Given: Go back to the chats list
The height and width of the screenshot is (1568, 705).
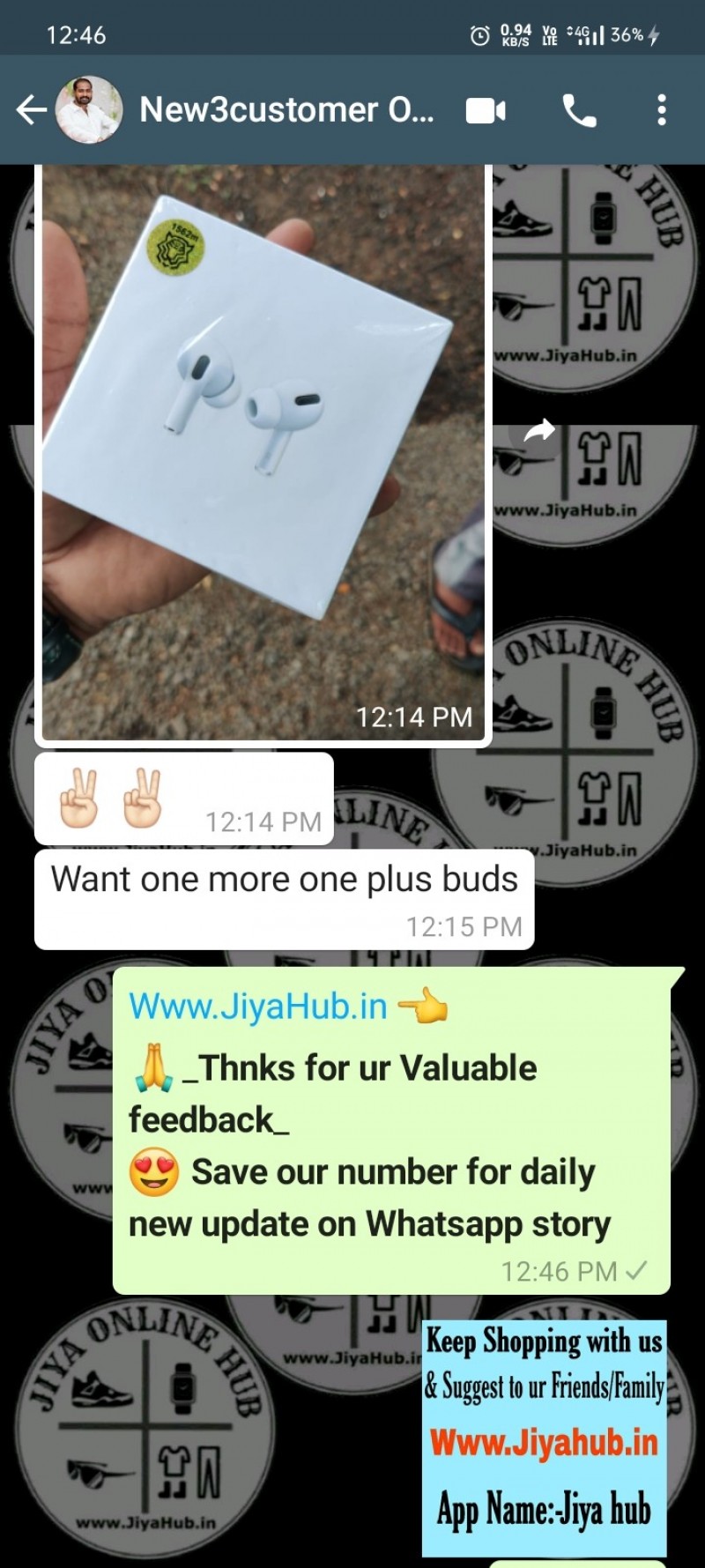Looking at the screenshot, I should pyautogui.click(x=32, y=110).
